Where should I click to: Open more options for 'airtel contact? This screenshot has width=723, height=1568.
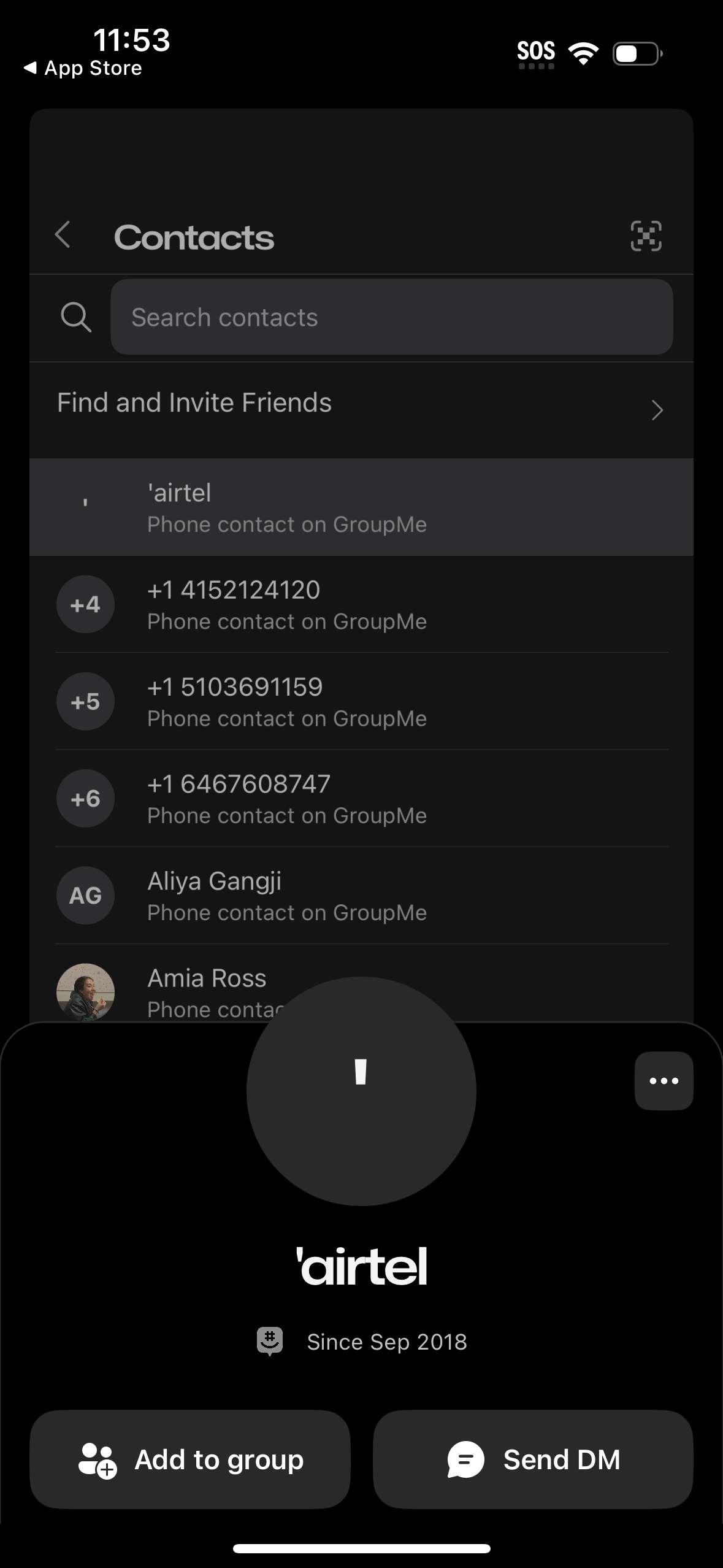[x=664, y=1081]
